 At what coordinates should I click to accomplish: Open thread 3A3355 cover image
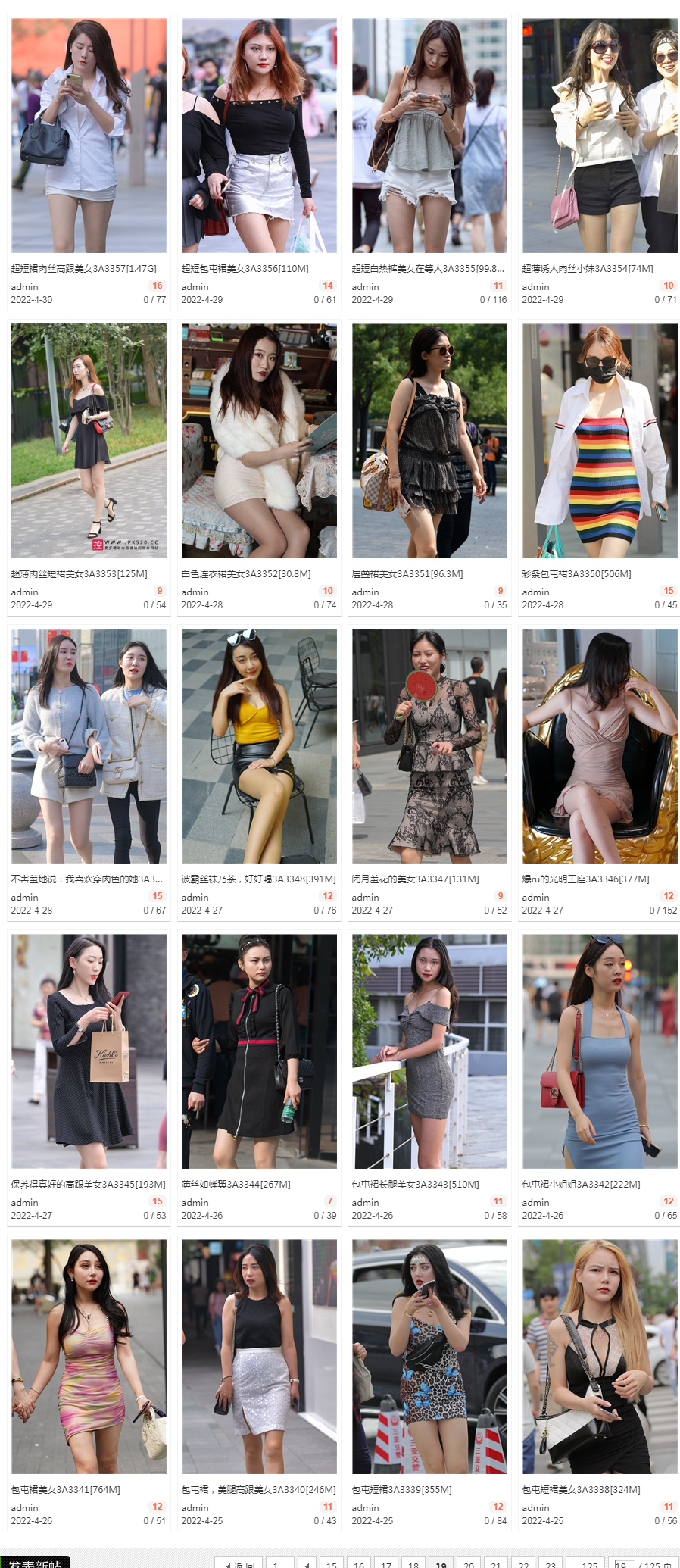(429, 136)
